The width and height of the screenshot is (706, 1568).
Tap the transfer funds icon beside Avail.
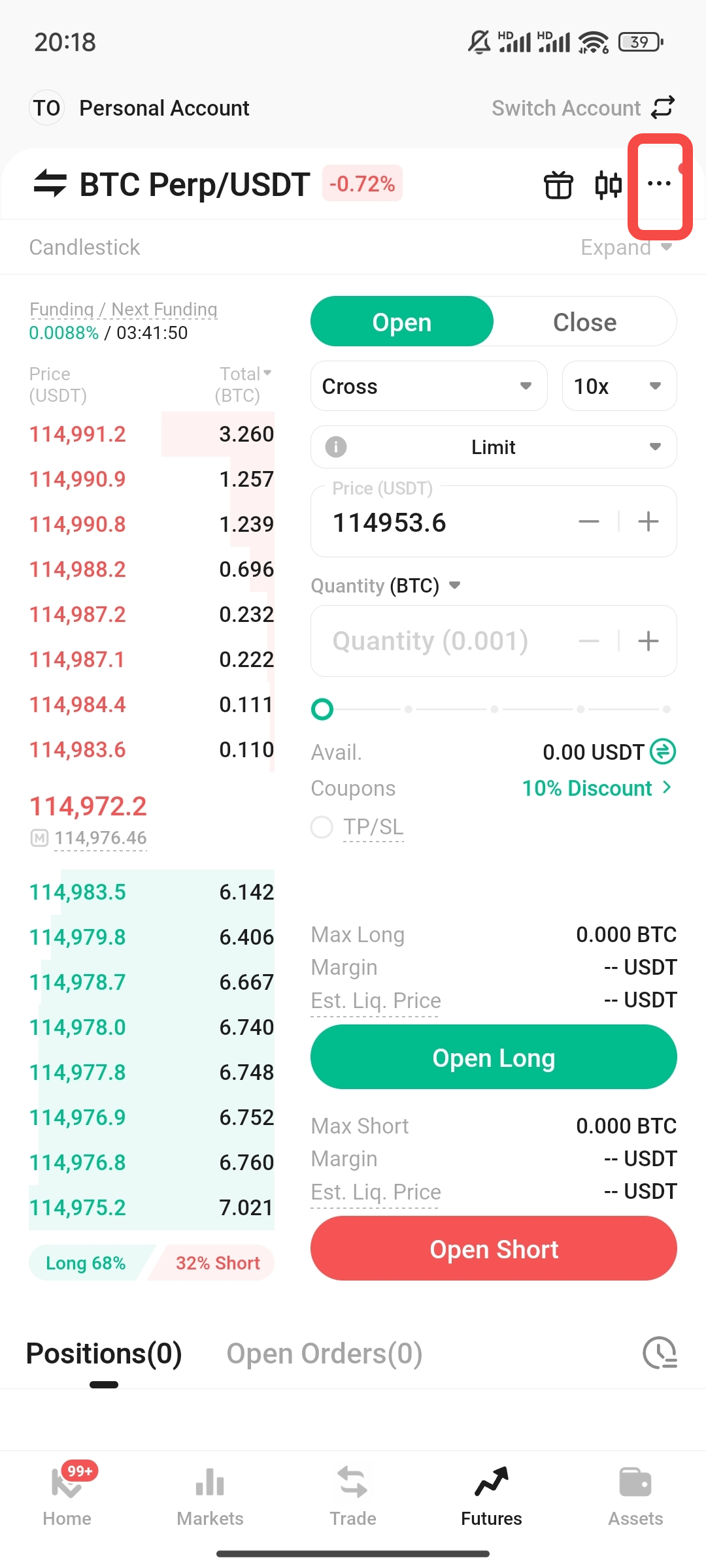pos(663,752)
